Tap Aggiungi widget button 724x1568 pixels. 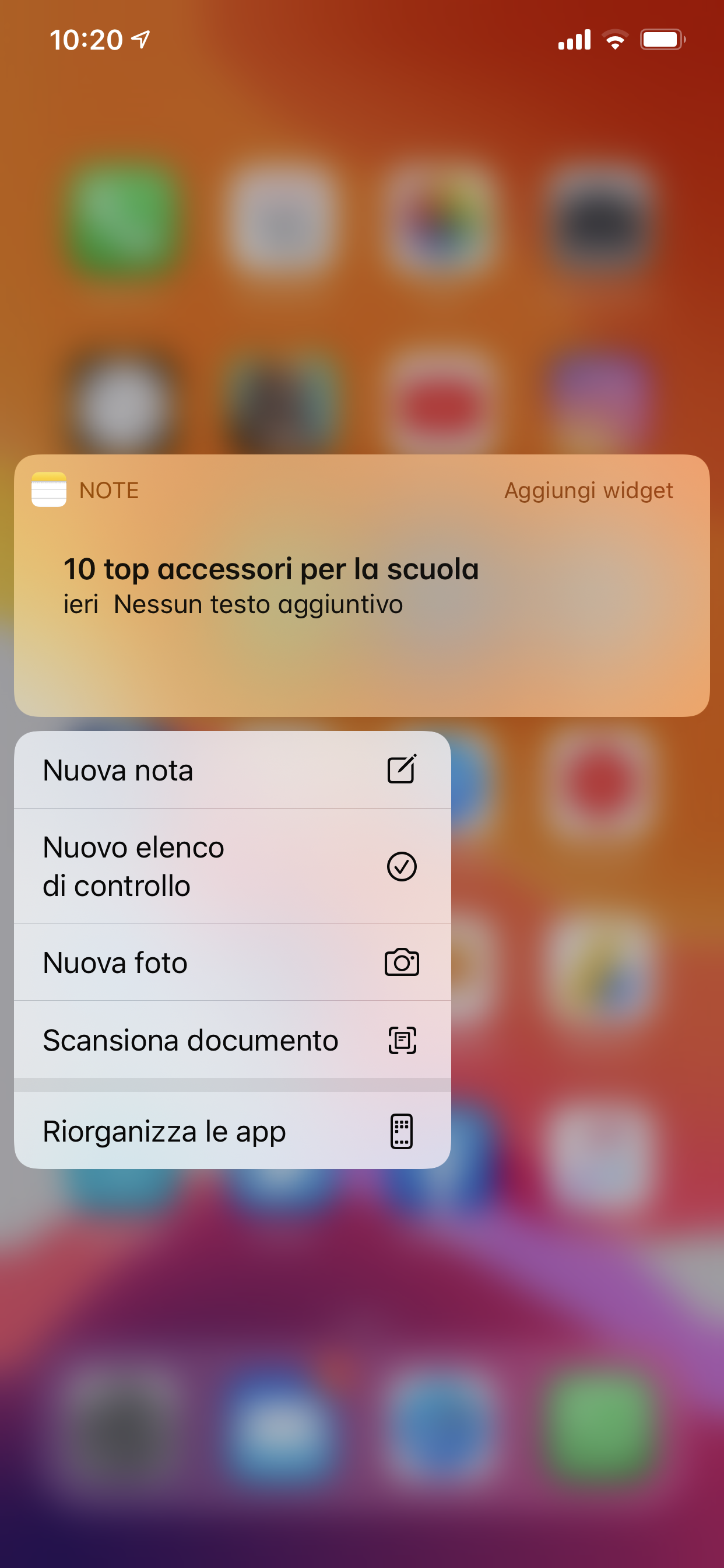tap(588, 490)
